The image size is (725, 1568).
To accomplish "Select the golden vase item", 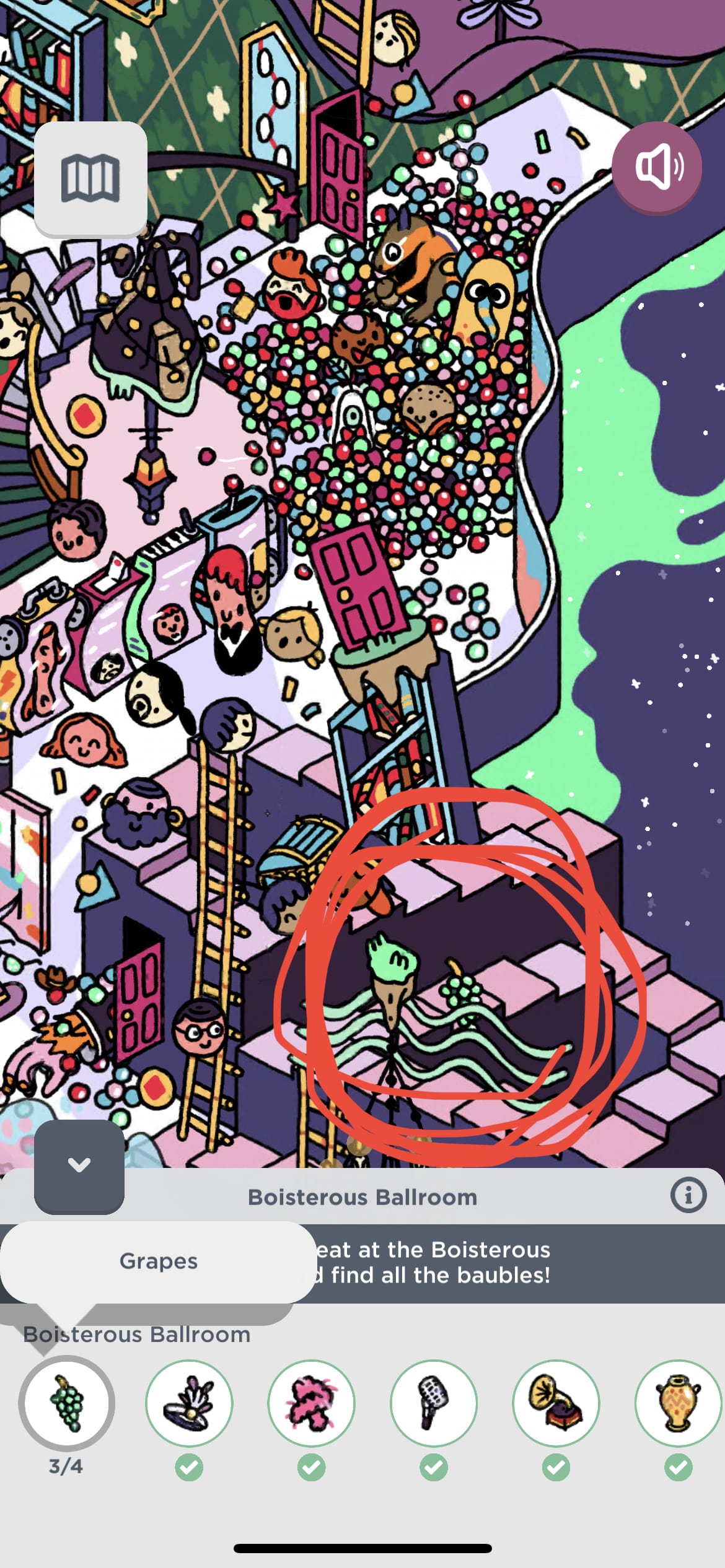I will click(x=678, y=1403).
